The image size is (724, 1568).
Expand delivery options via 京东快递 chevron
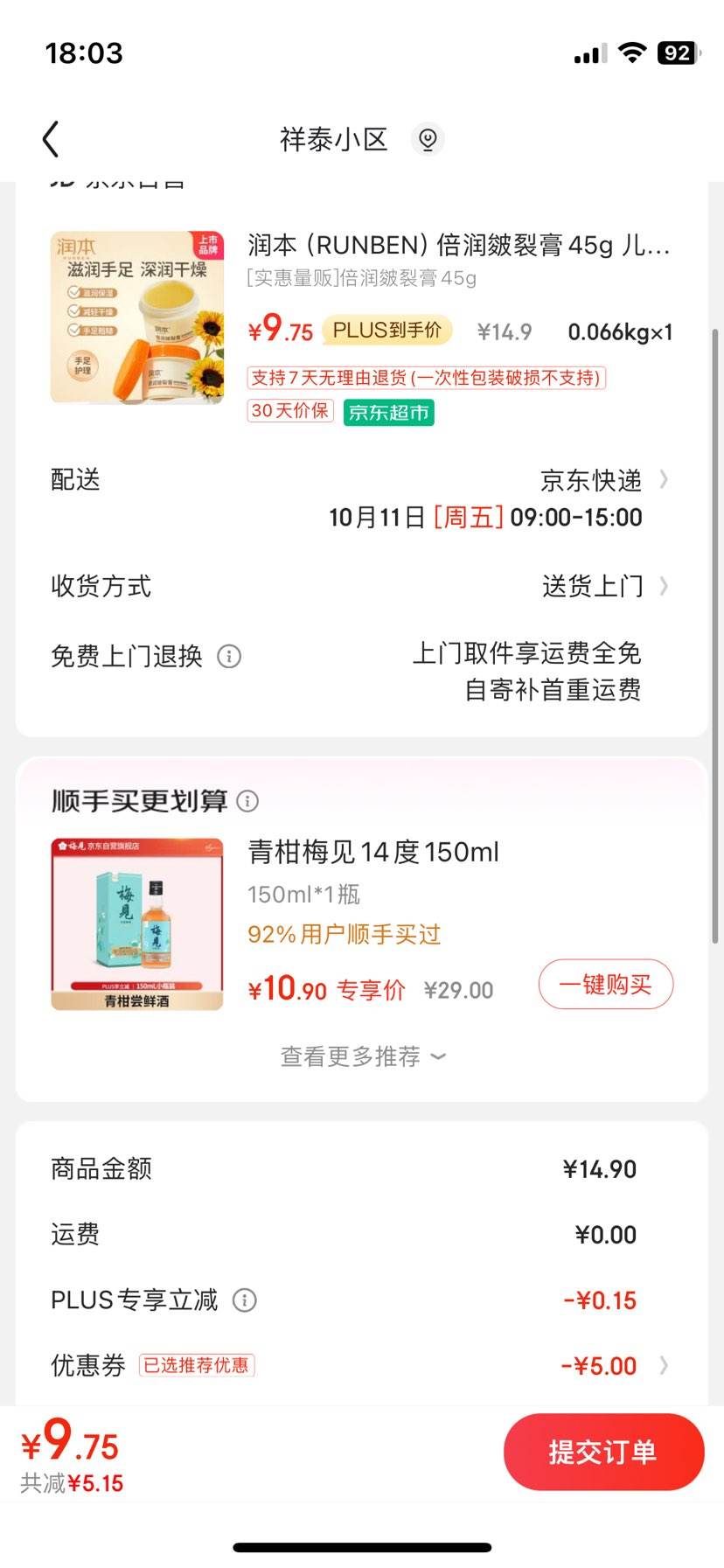click(x=664, y=480)
